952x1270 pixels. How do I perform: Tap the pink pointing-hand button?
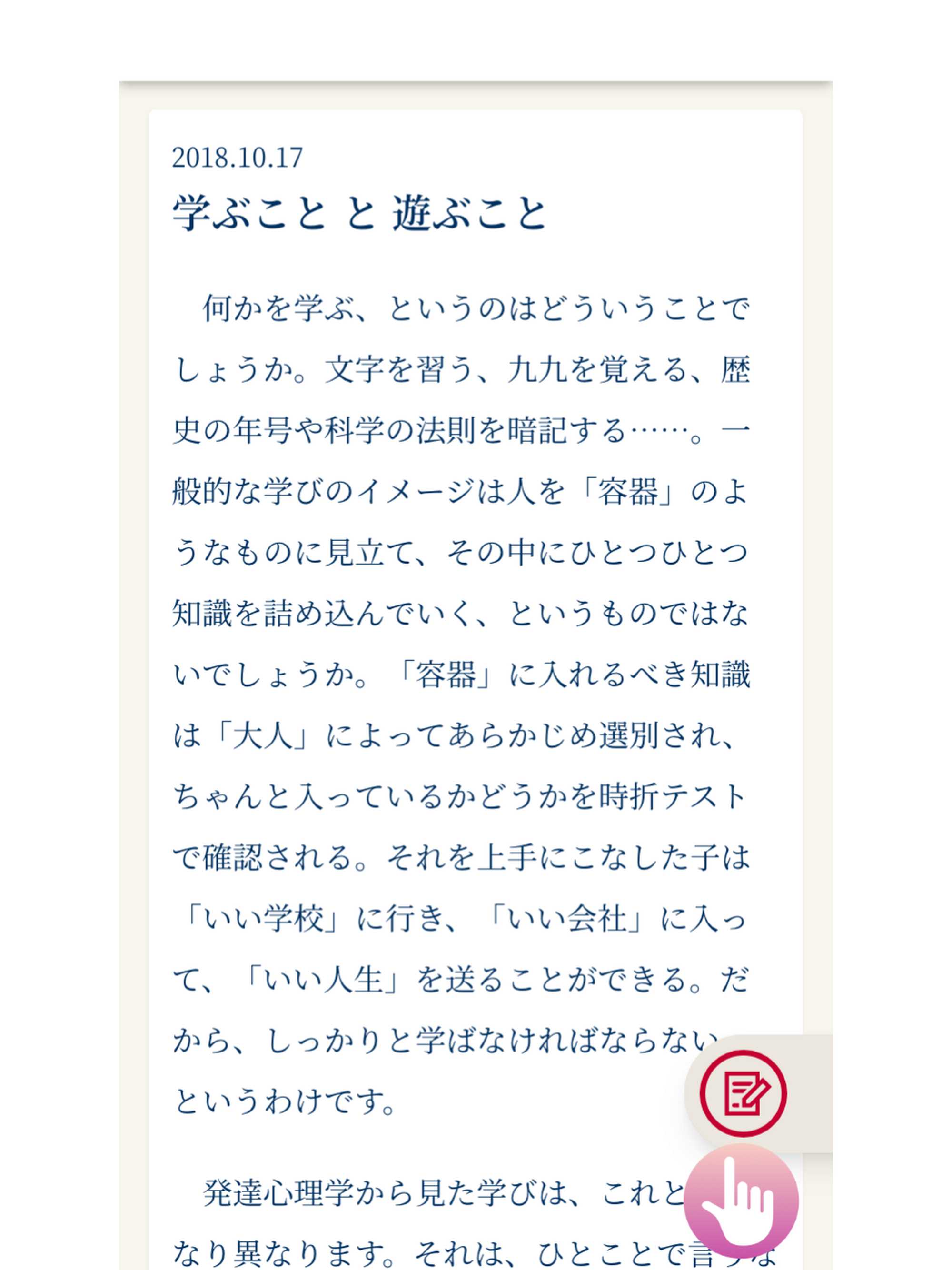(x=741, y=1200)
